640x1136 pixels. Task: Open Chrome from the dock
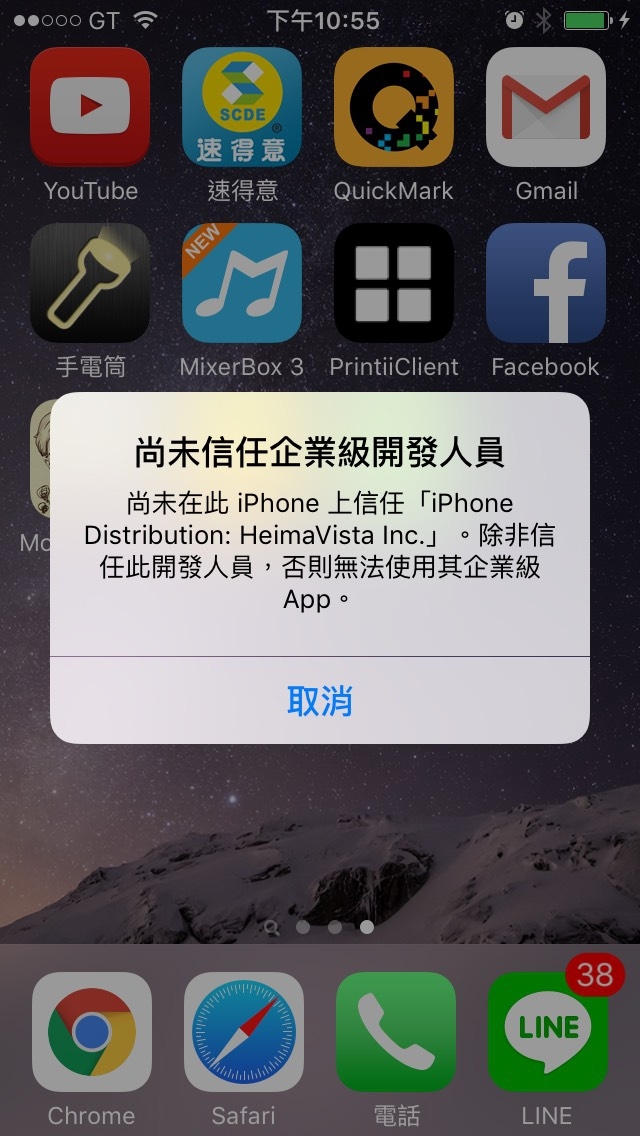click(x=91, y=1032)
